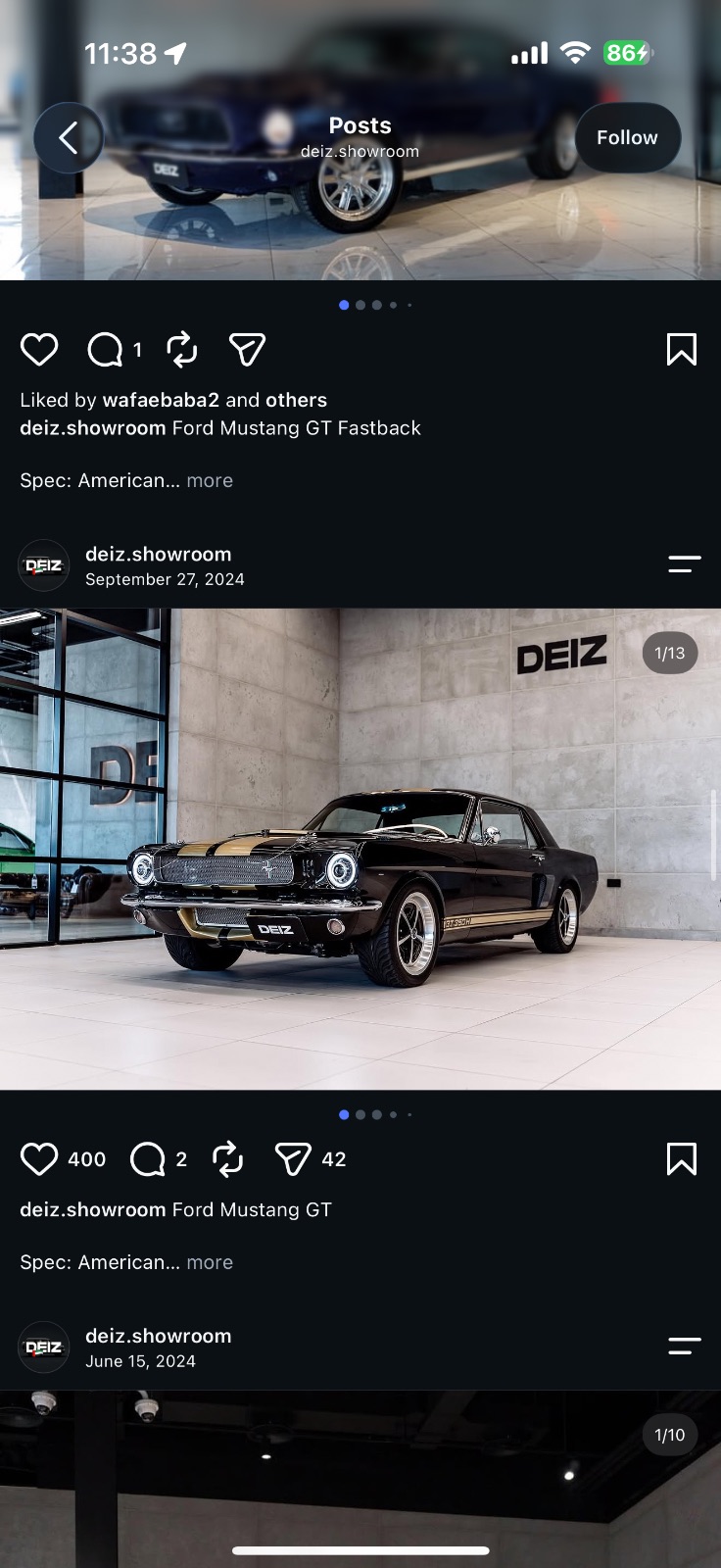Share the post that has 42 shares

[x=293, y=1159]
